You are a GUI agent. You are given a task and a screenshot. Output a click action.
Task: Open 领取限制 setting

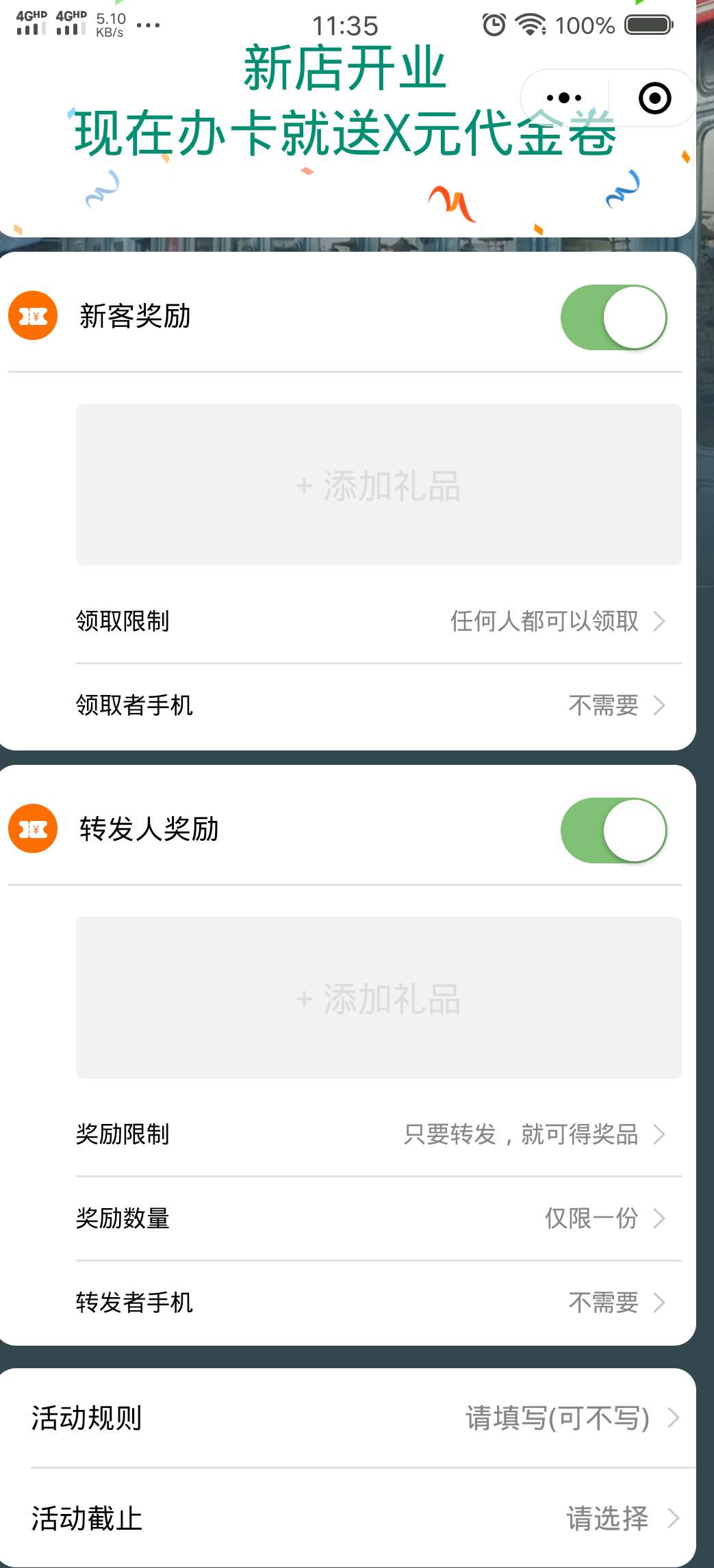coord(379,621)
